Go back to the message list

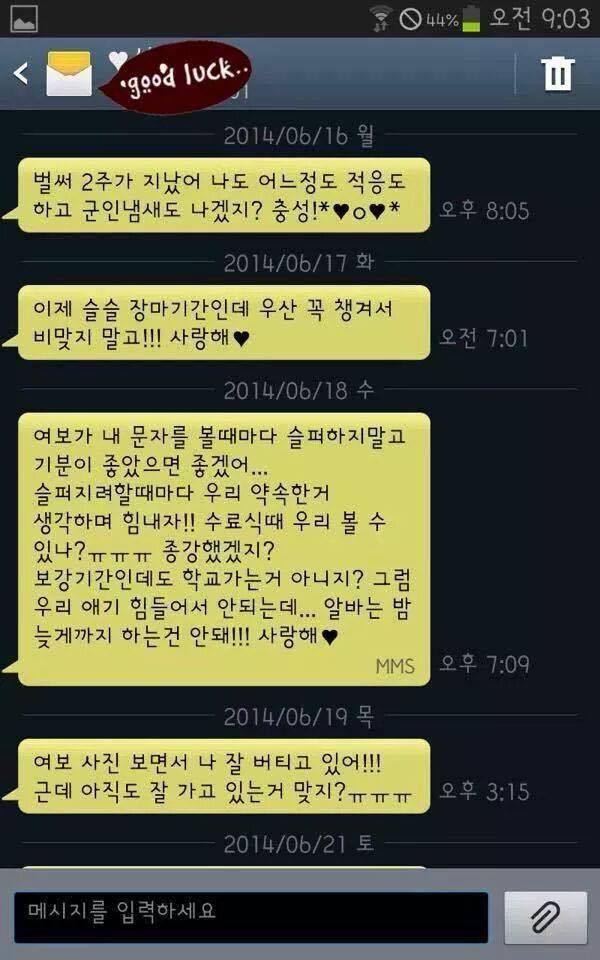pyautogui.click(x=22, y=73)
